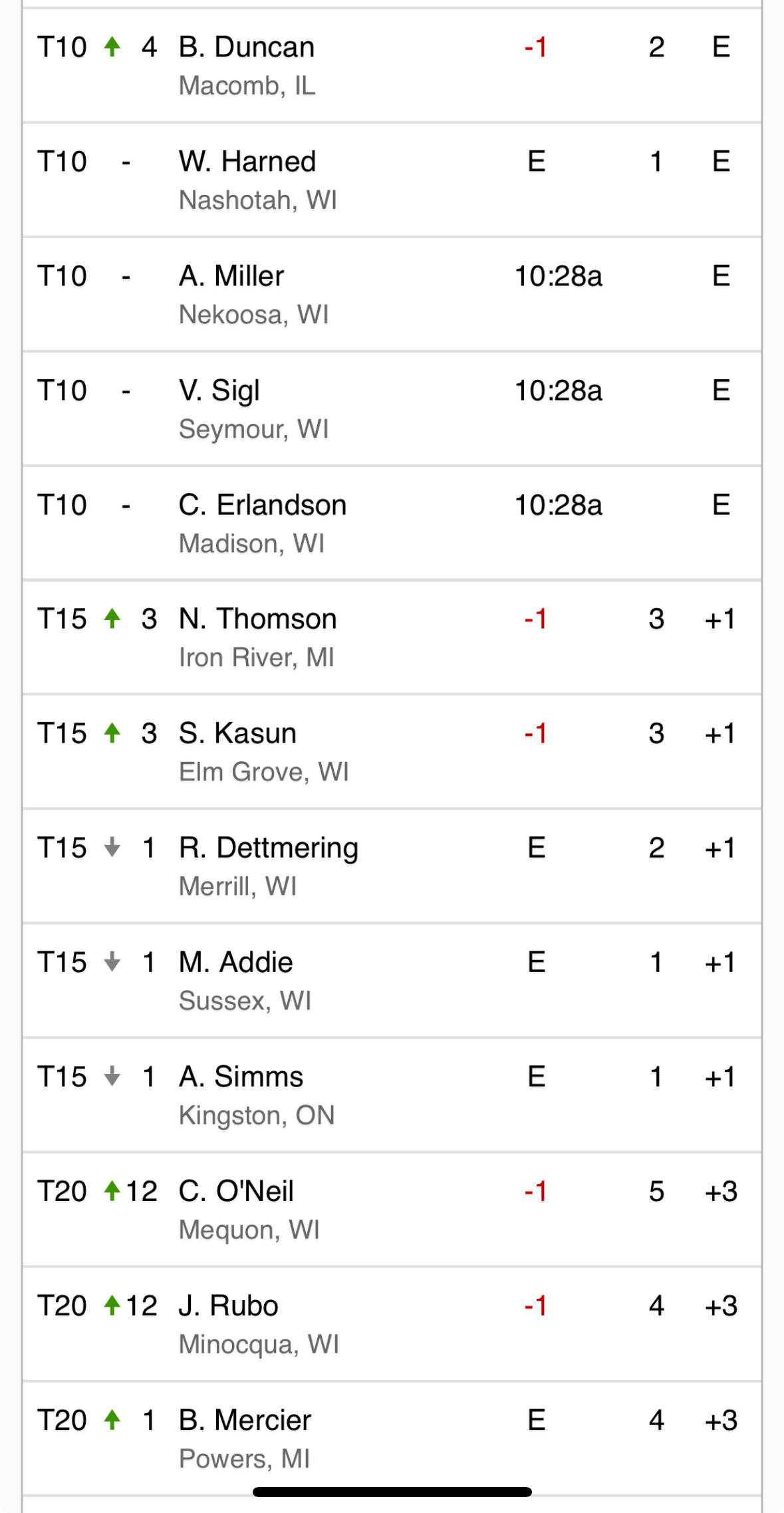Select W. Harned from Nashotah
The height and width of the screenshot is (1513, 784).
(x=392, y=180)
